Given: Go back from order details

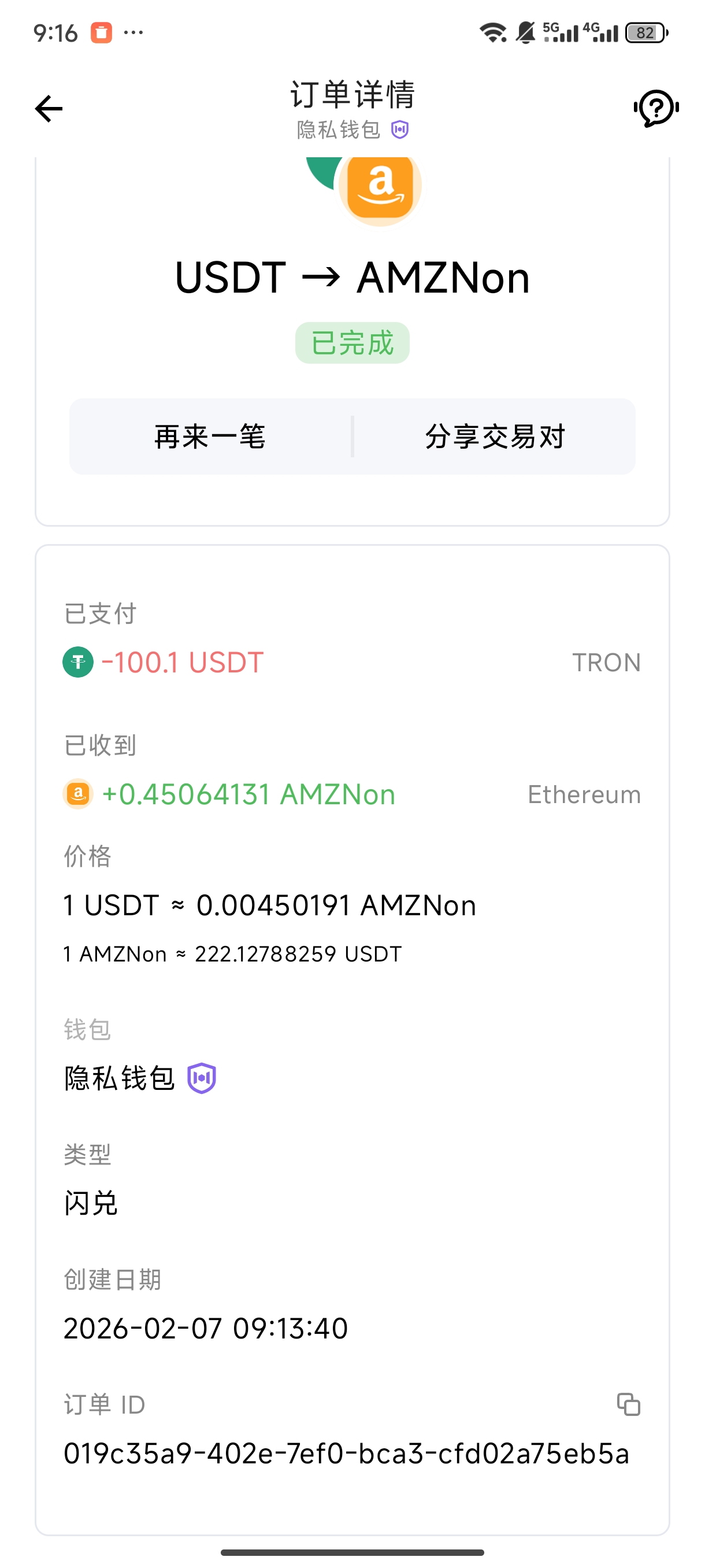Looking at the screenshot, I should point(49,109).
